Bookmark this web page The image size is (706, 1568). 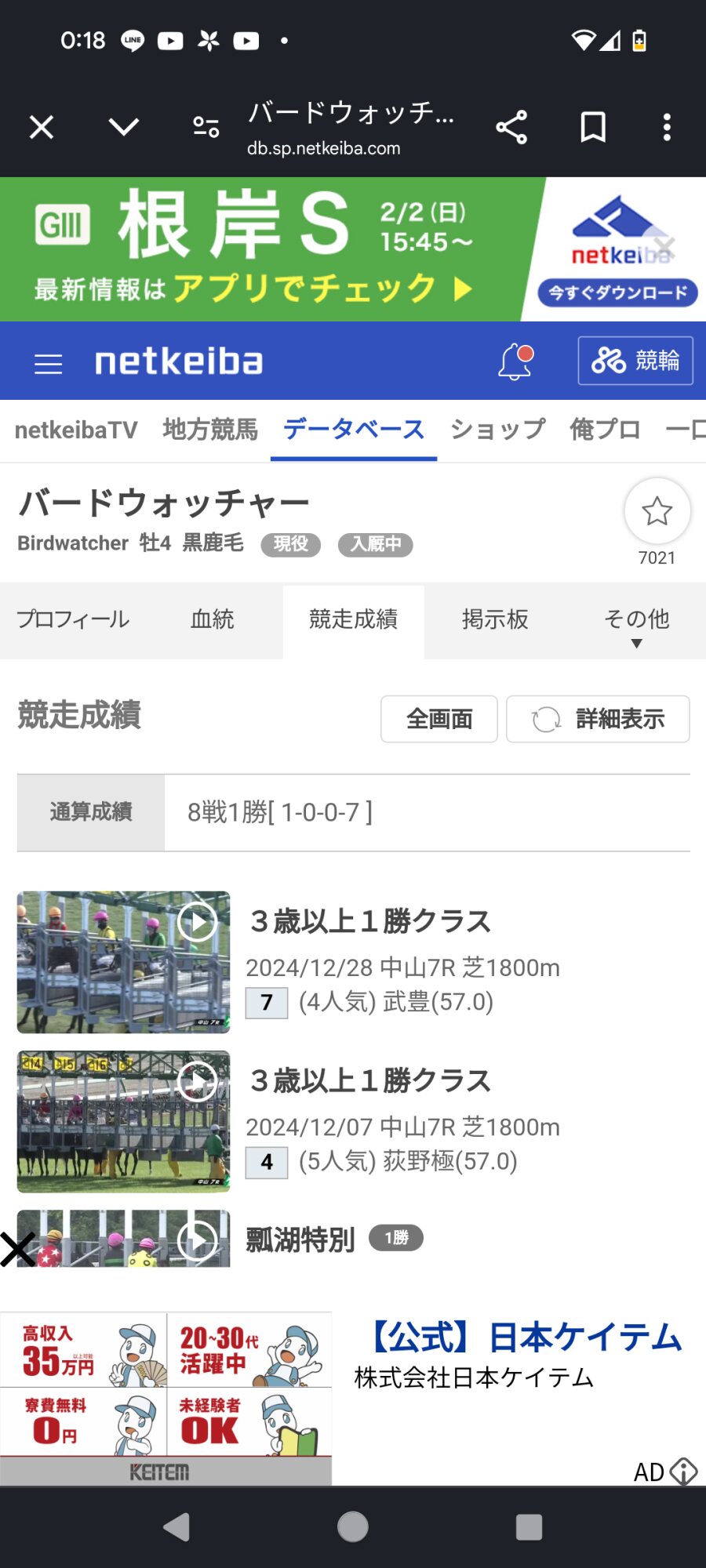point(593,127)
